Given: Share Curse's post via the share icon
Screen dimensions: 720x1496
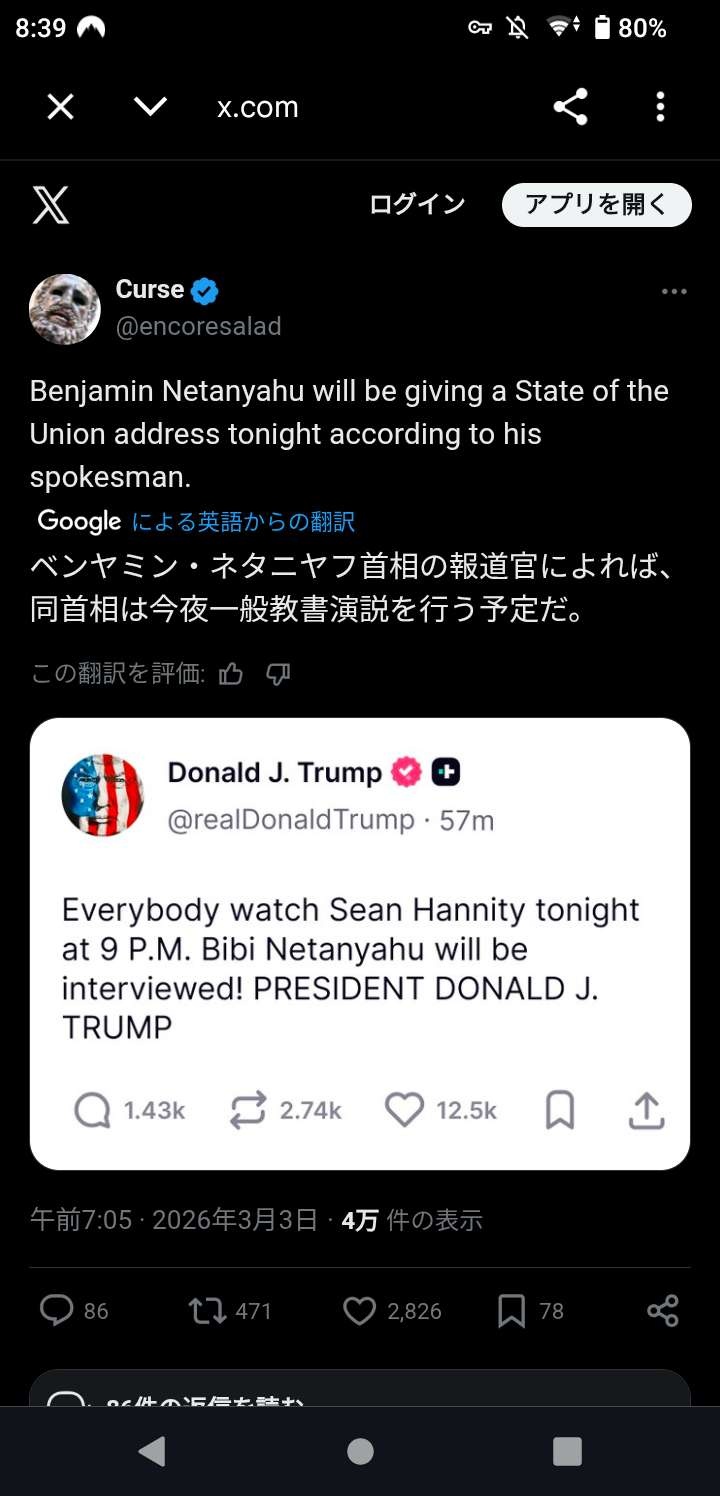Looking at the screenshot, I should pyautogui.click(x=662, y=1310).
